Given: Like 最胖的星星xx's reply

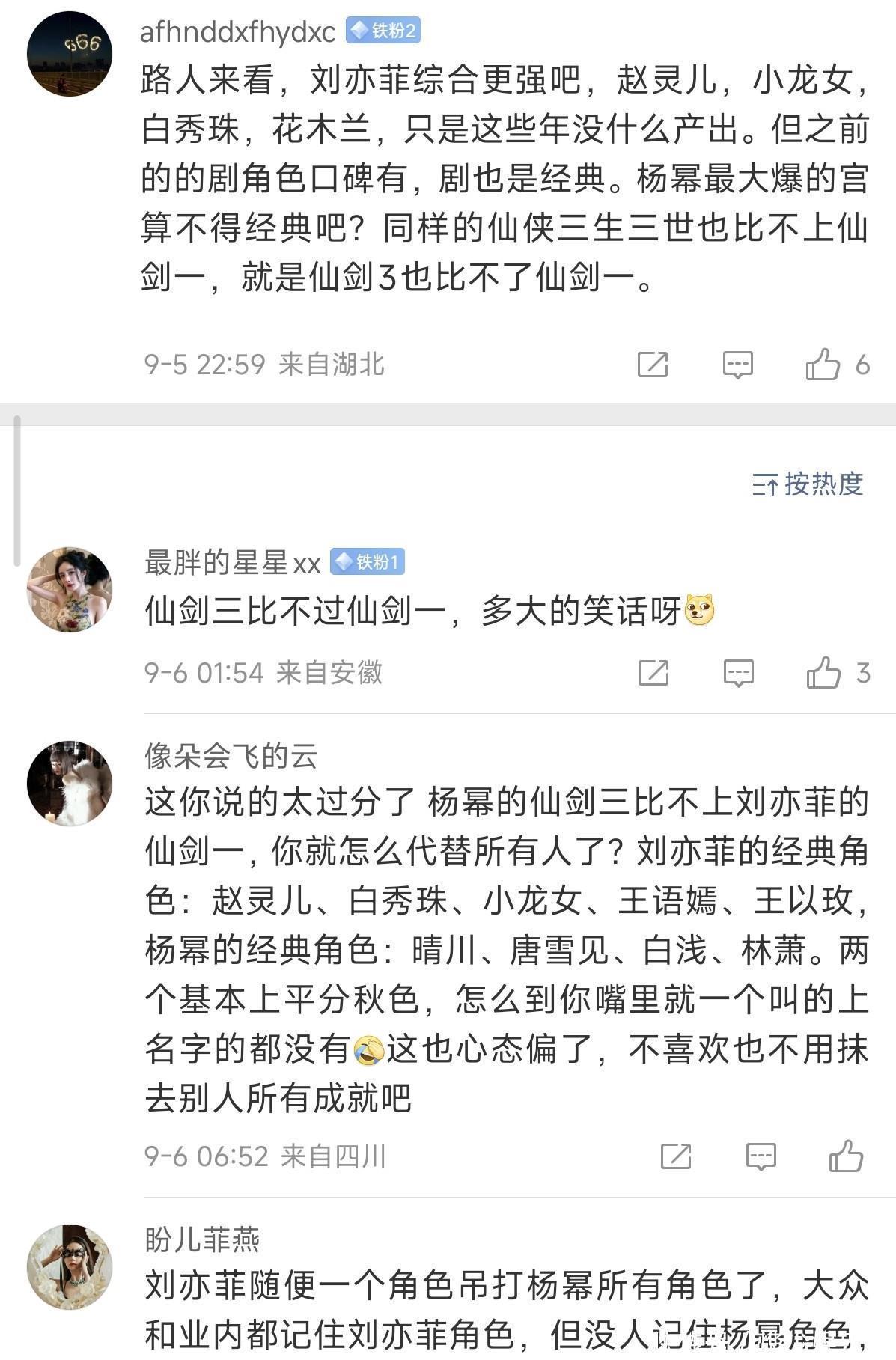Looking at the screenshot, I should (823, 673).
